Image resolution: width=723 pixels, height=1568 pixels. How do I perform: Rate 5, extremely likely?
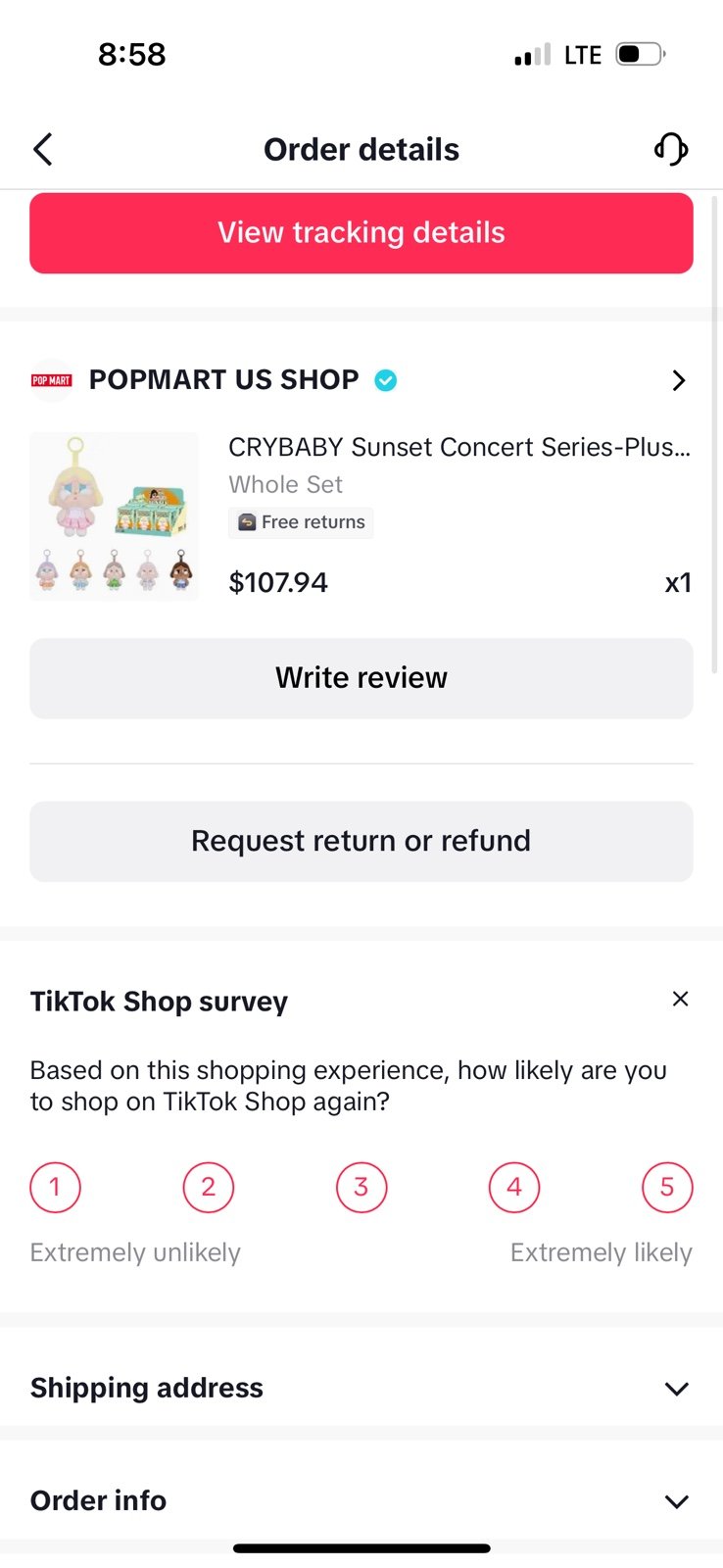coord(667,1188)
